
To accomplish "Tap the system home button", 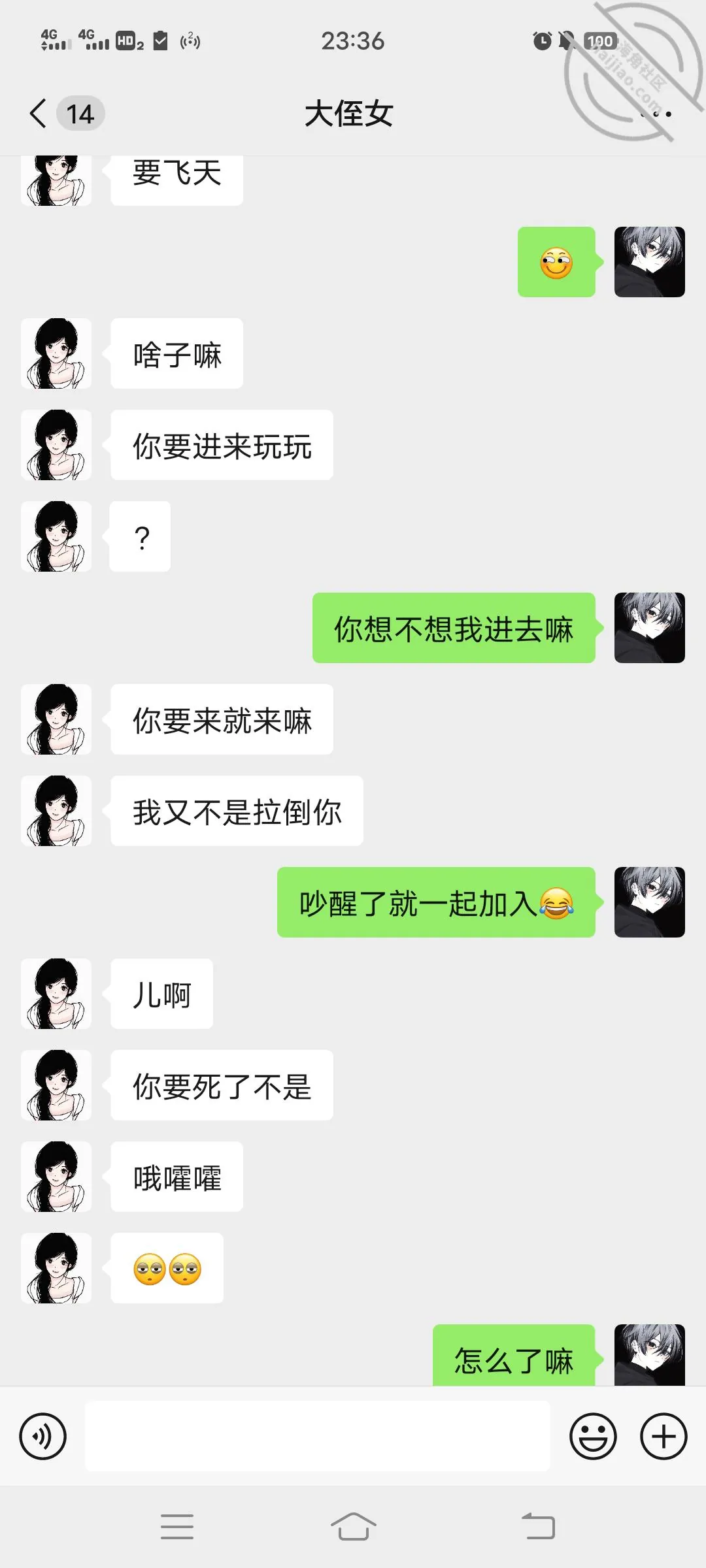I will coord(353,1527).
